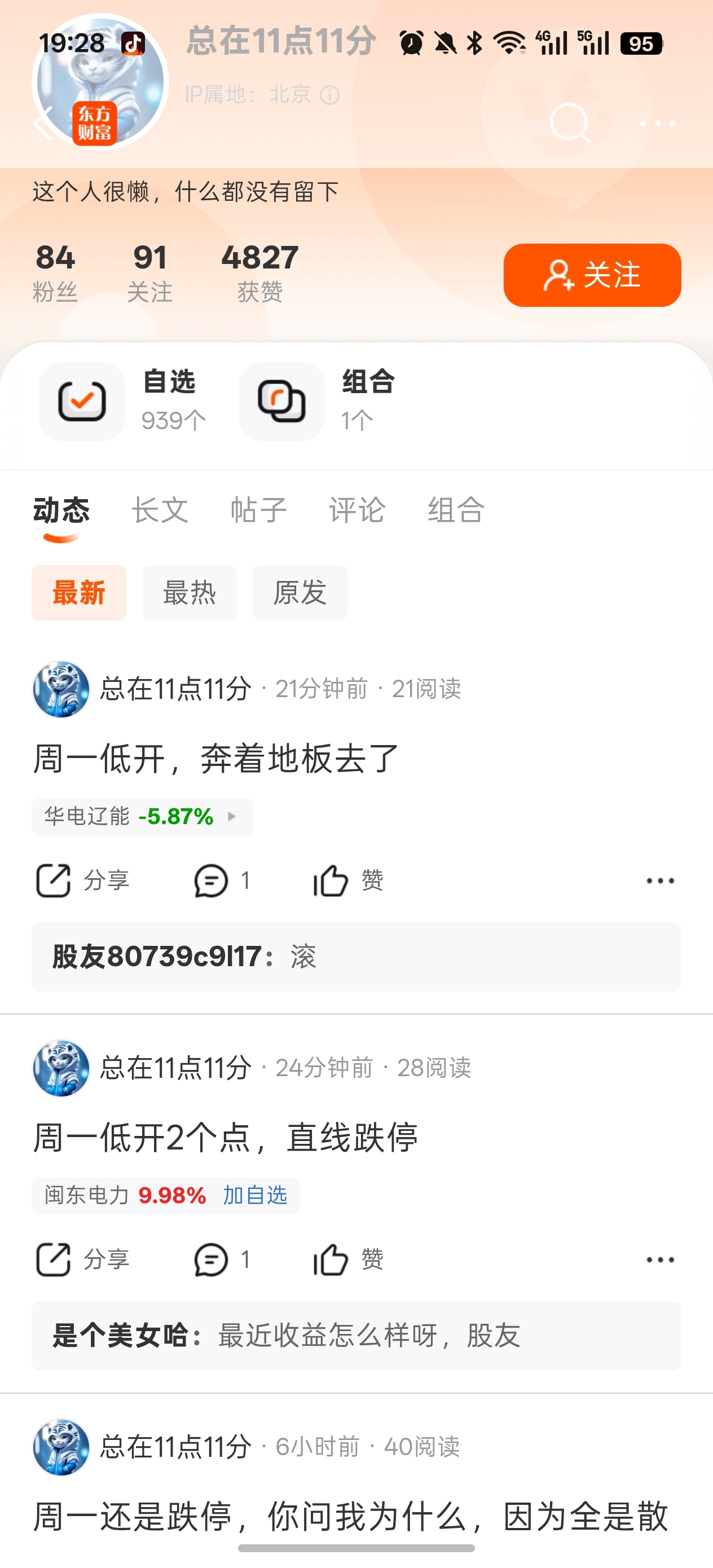
Task: View IP属地 info icon
Action: coord(329,95)
